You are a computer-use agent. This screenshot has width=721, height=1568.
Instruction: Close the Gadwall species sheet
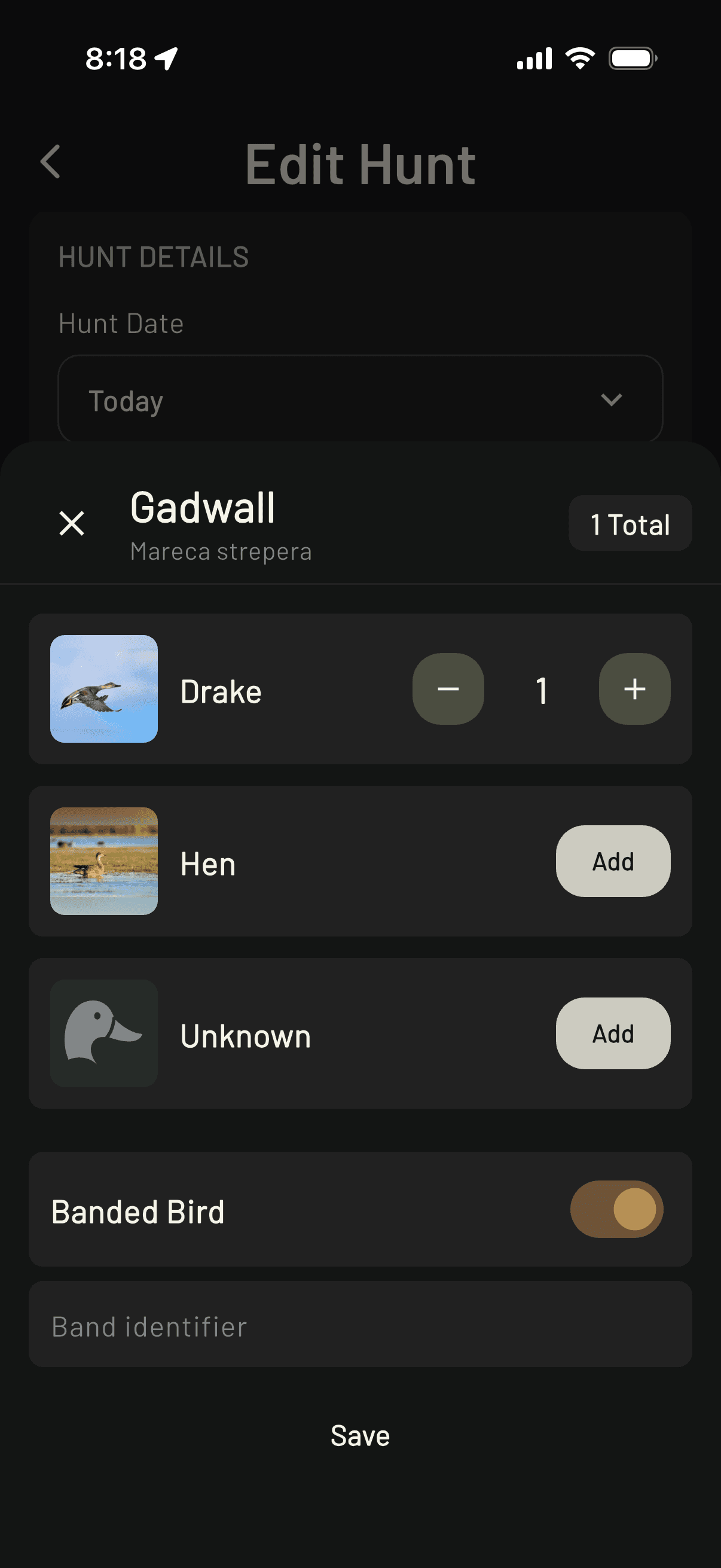pyautogui.click(x=71, y=523)
